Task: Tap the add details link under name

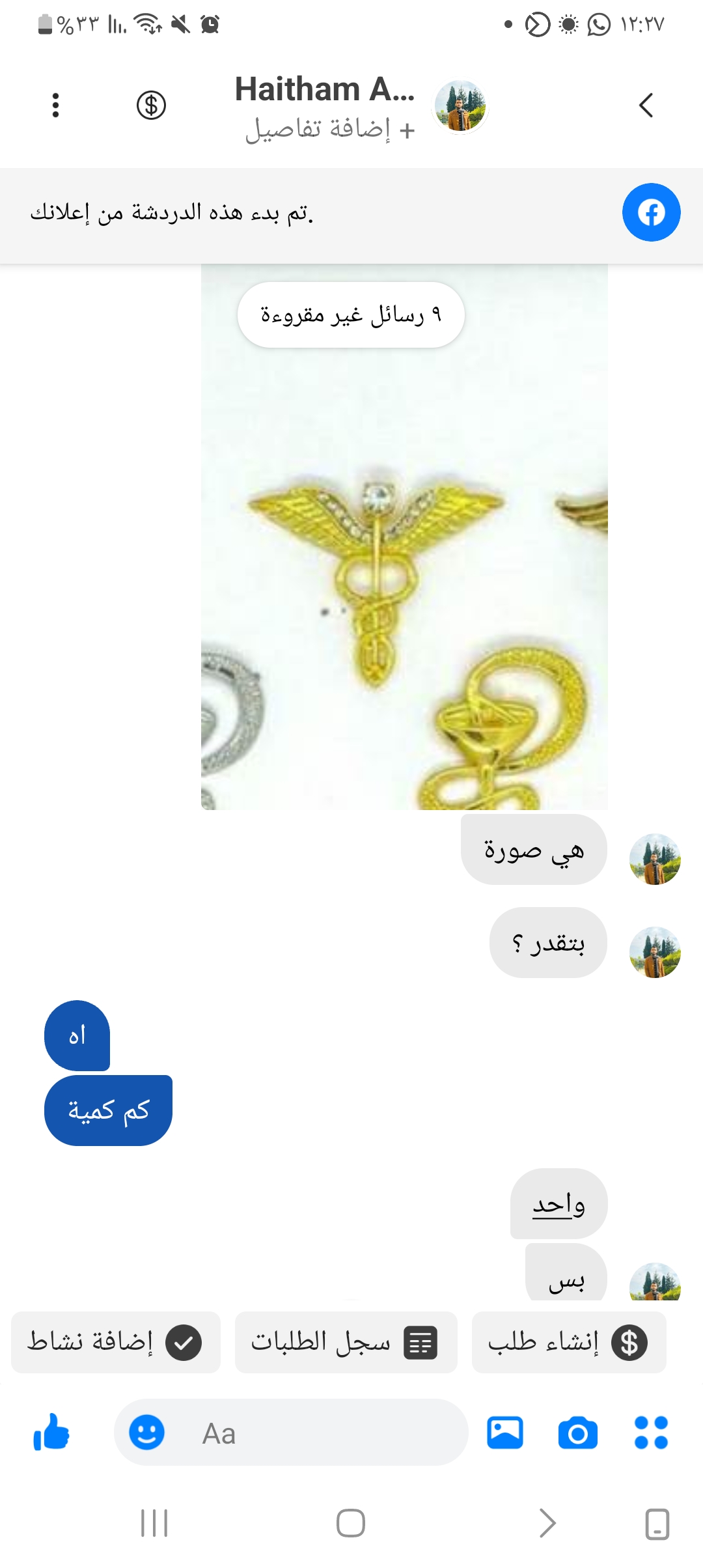Action: pos(330,130)
